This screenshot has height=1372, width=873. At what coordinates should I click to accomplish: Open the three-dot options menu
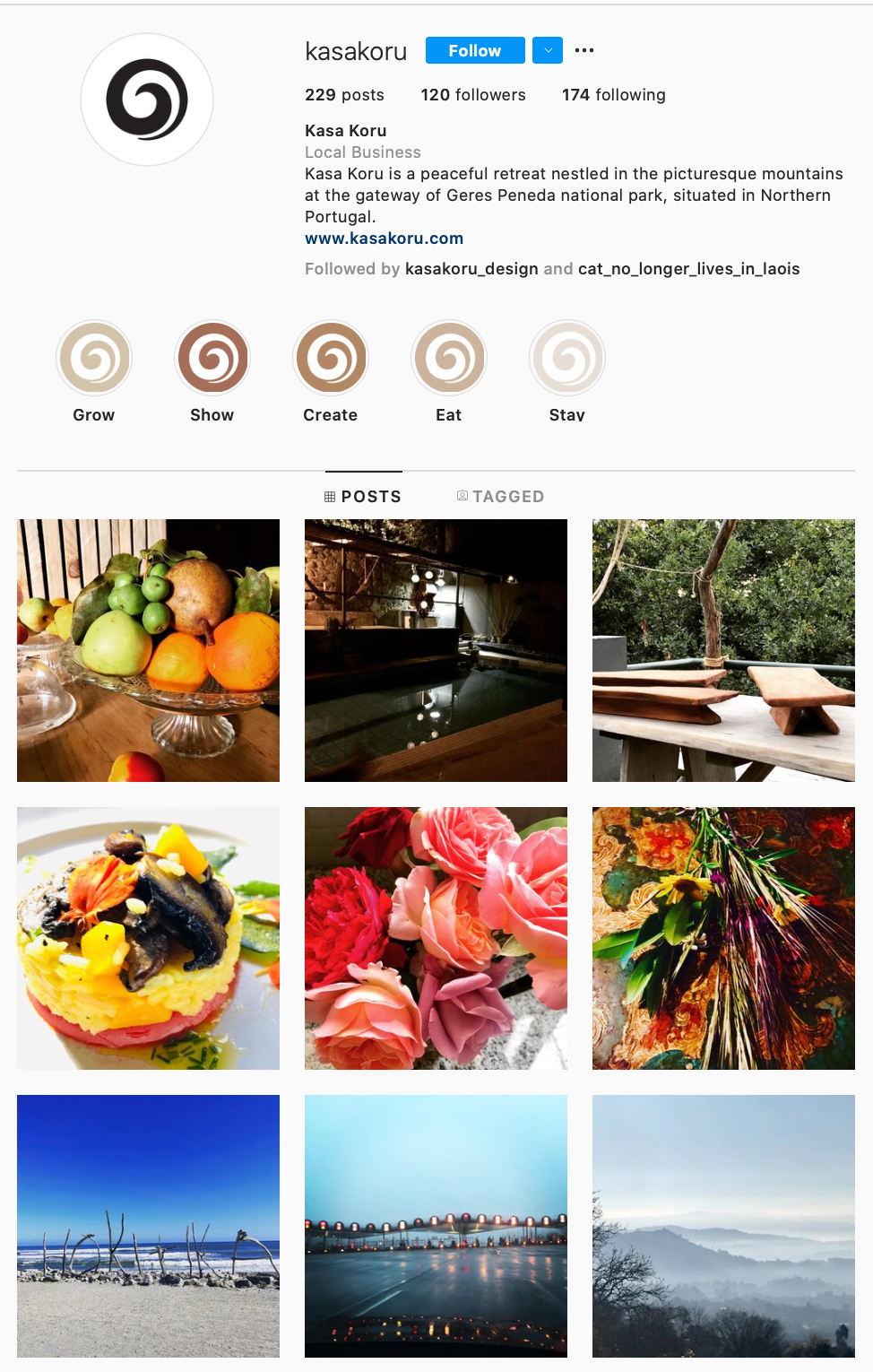click(x=584, y=51)
